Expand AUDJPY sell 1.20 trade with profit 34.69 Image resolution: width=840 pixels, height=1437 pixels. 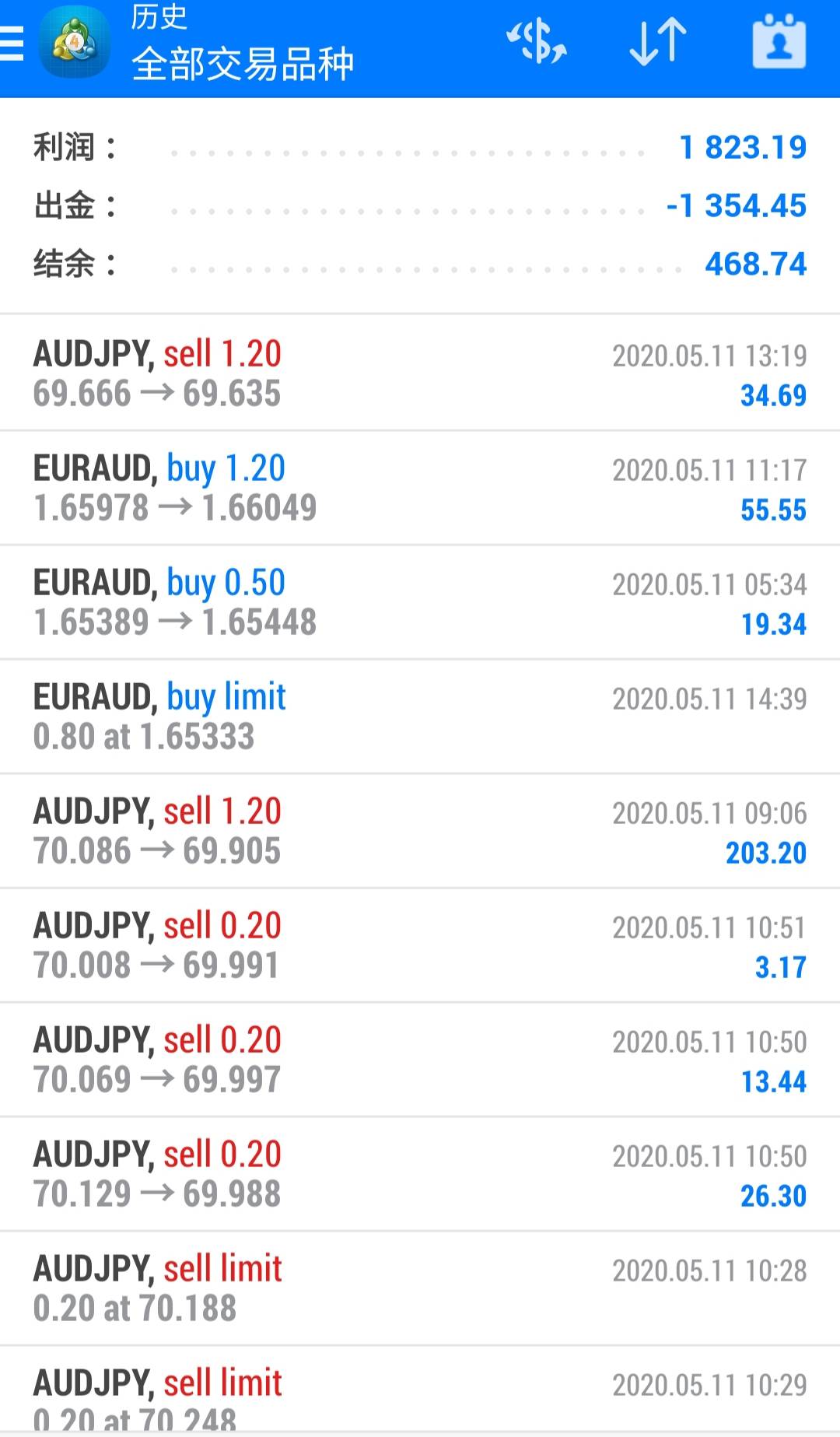click(x=420, y=373)
